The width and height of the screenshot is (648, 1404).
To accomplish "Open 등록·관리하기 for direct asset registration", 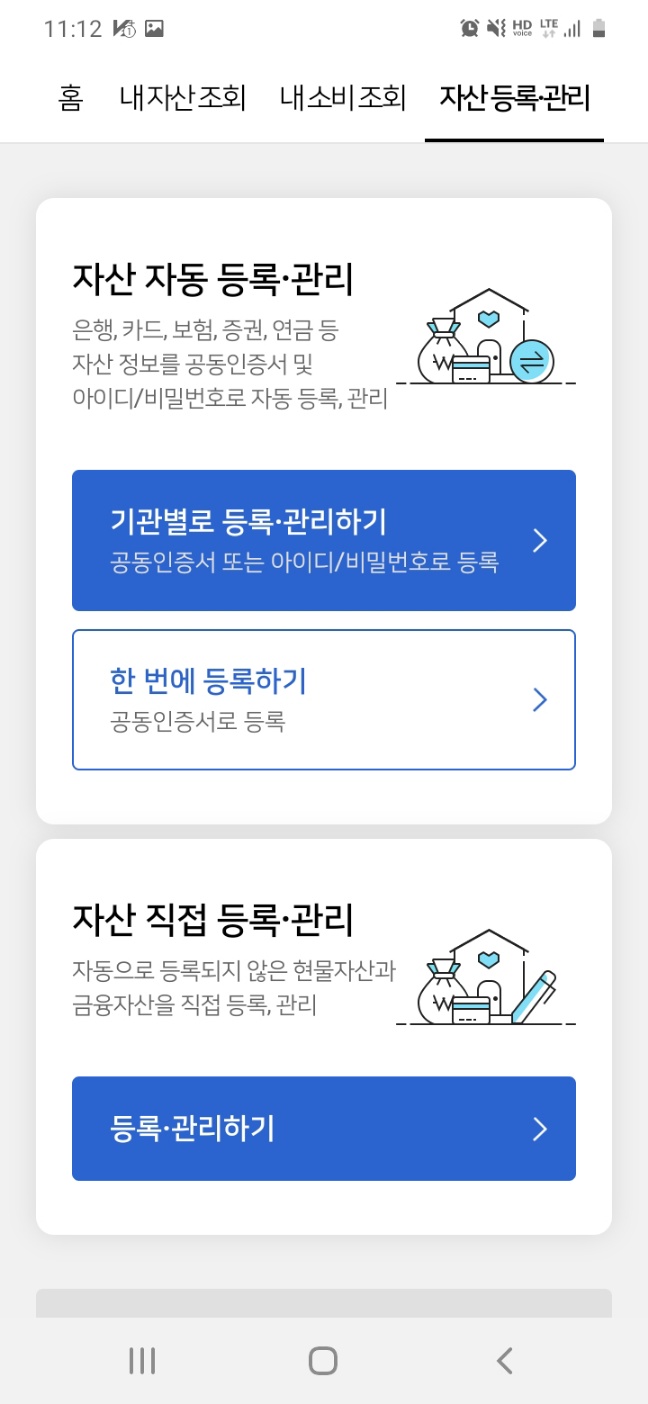I will click(x=324, y=1128).
